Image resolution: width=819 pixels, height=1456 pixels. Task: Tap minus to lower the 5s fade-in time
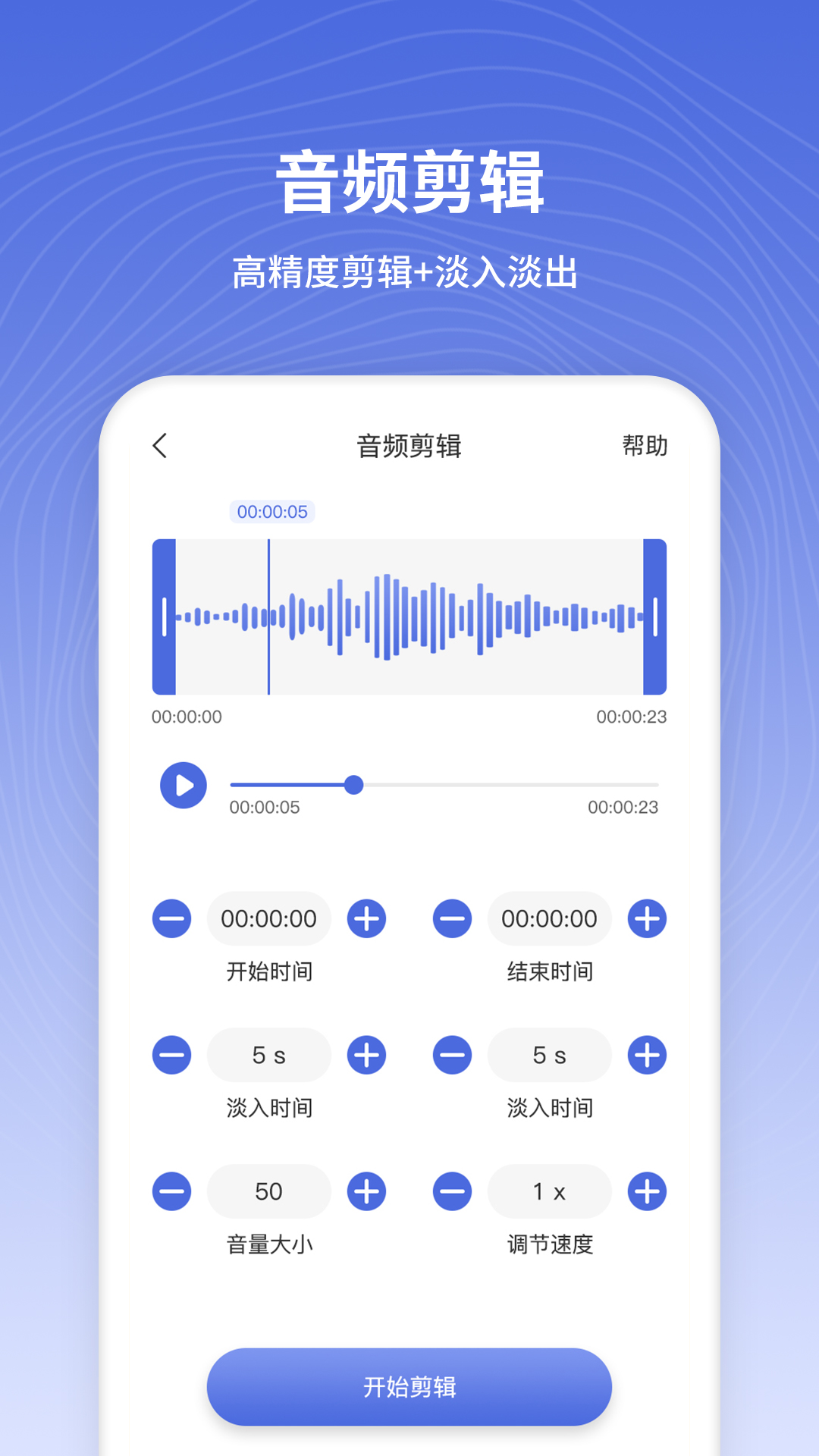tap(171, 1055)
